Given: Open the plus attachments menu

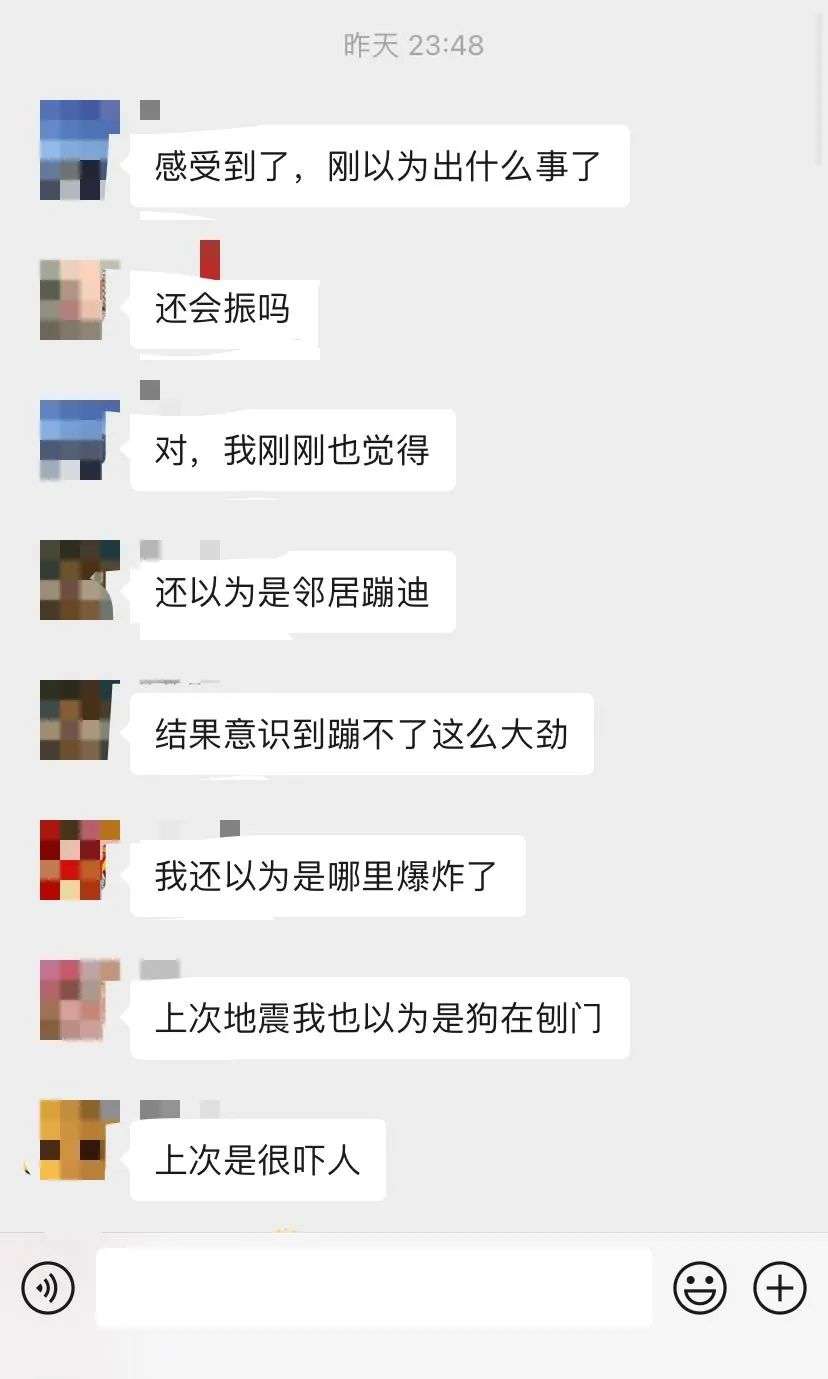Looking at the screenshot, I should click(779, 1287).
